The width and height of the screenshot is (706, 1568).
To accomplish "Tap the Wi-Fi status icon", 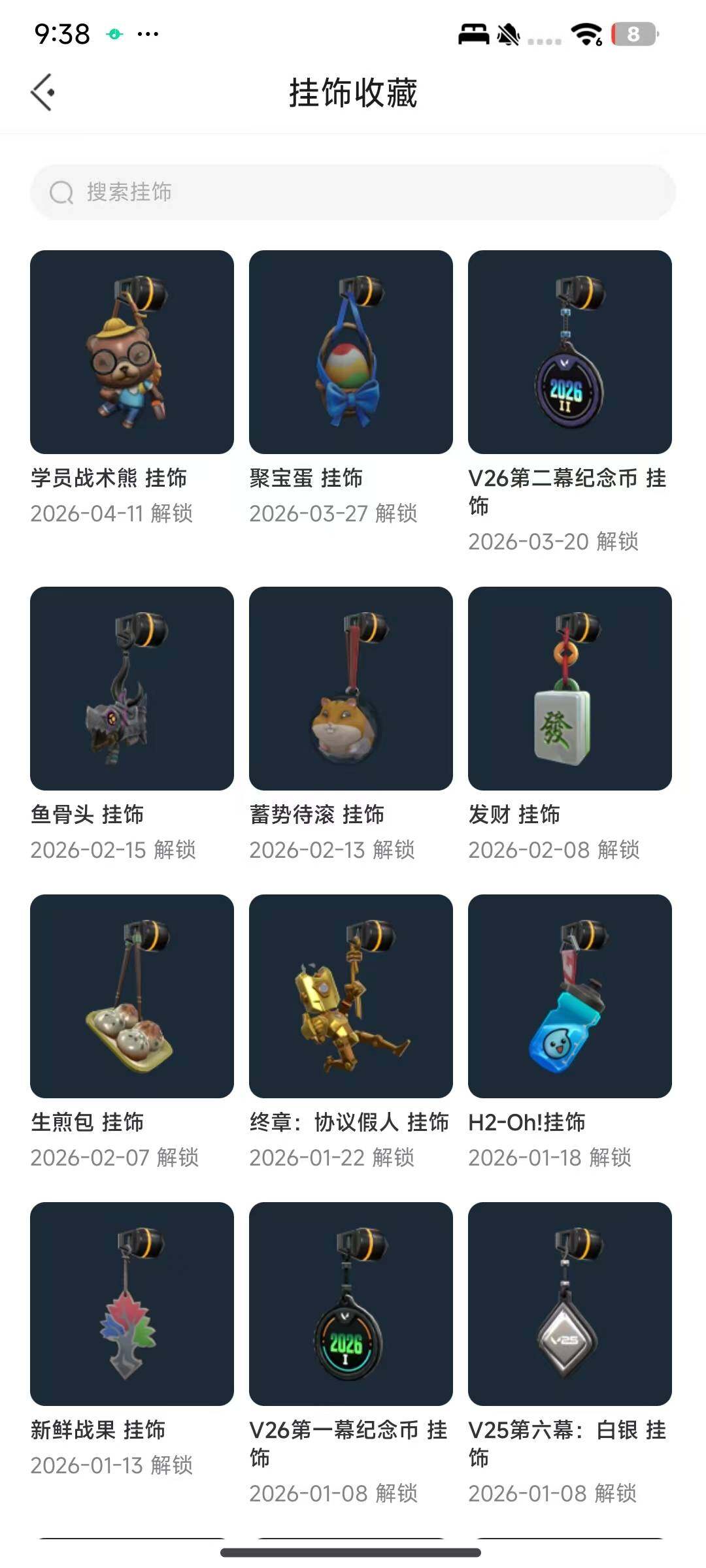I will coord(584,37).
